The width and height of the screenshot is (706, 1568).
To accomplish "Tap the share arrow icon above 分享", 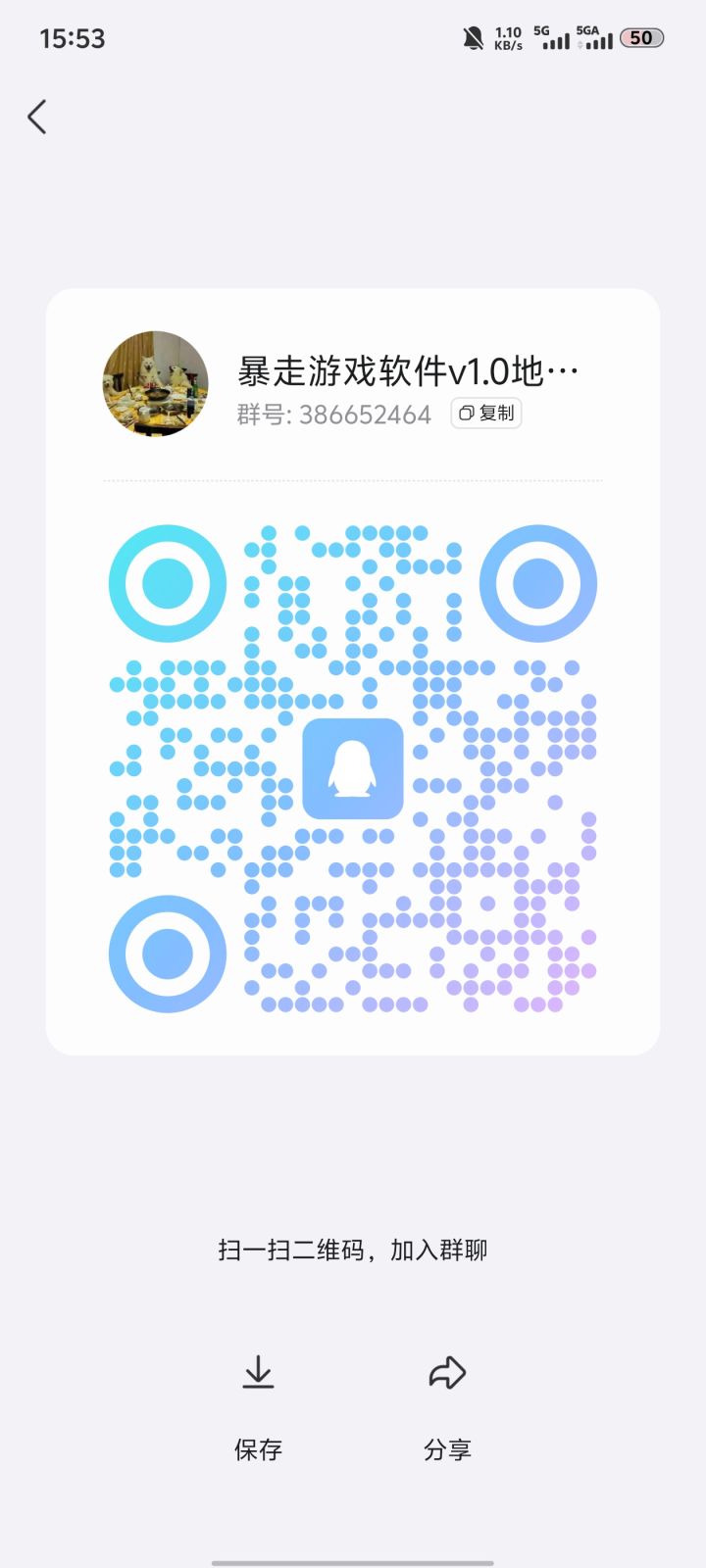I will 447,1372.
